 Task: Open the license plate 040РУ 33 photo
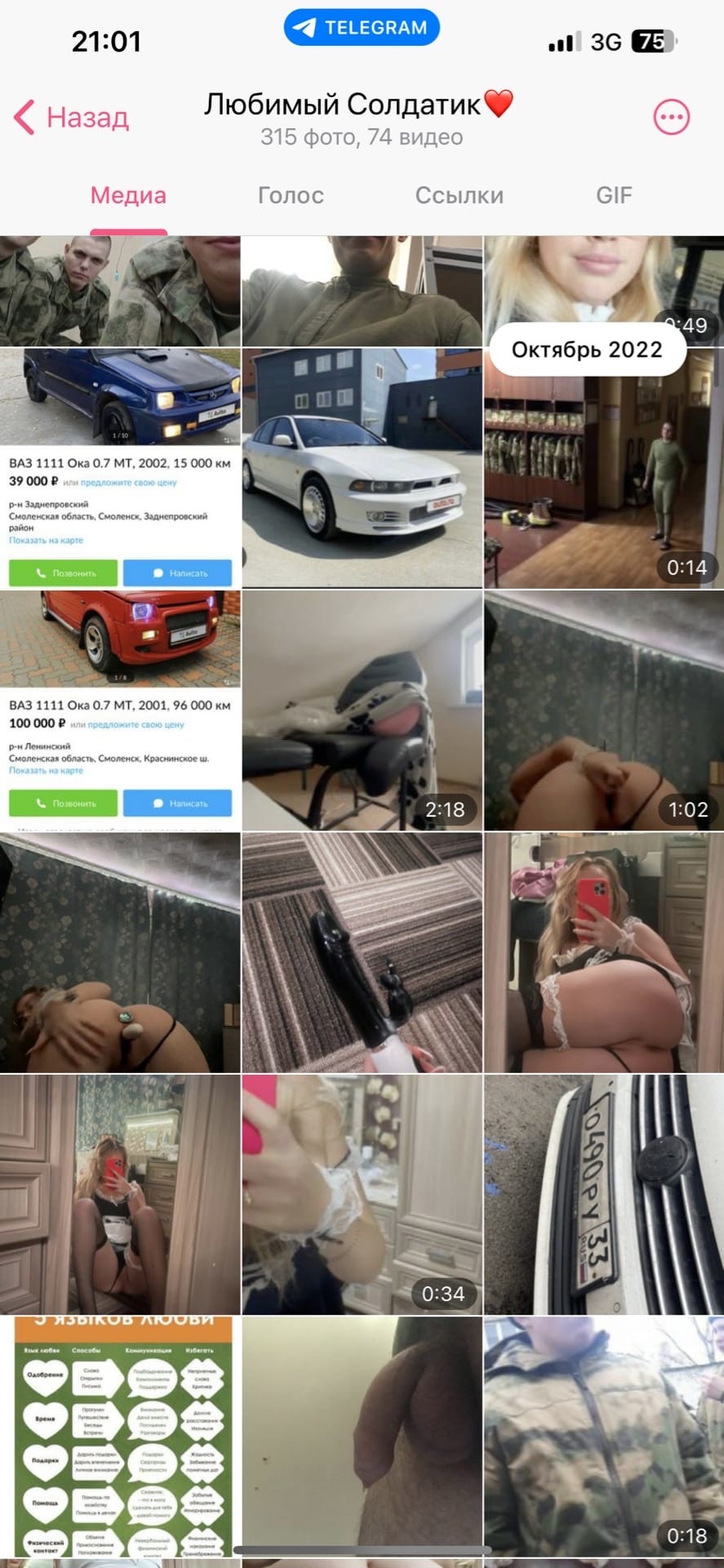tap(603, 1194)
